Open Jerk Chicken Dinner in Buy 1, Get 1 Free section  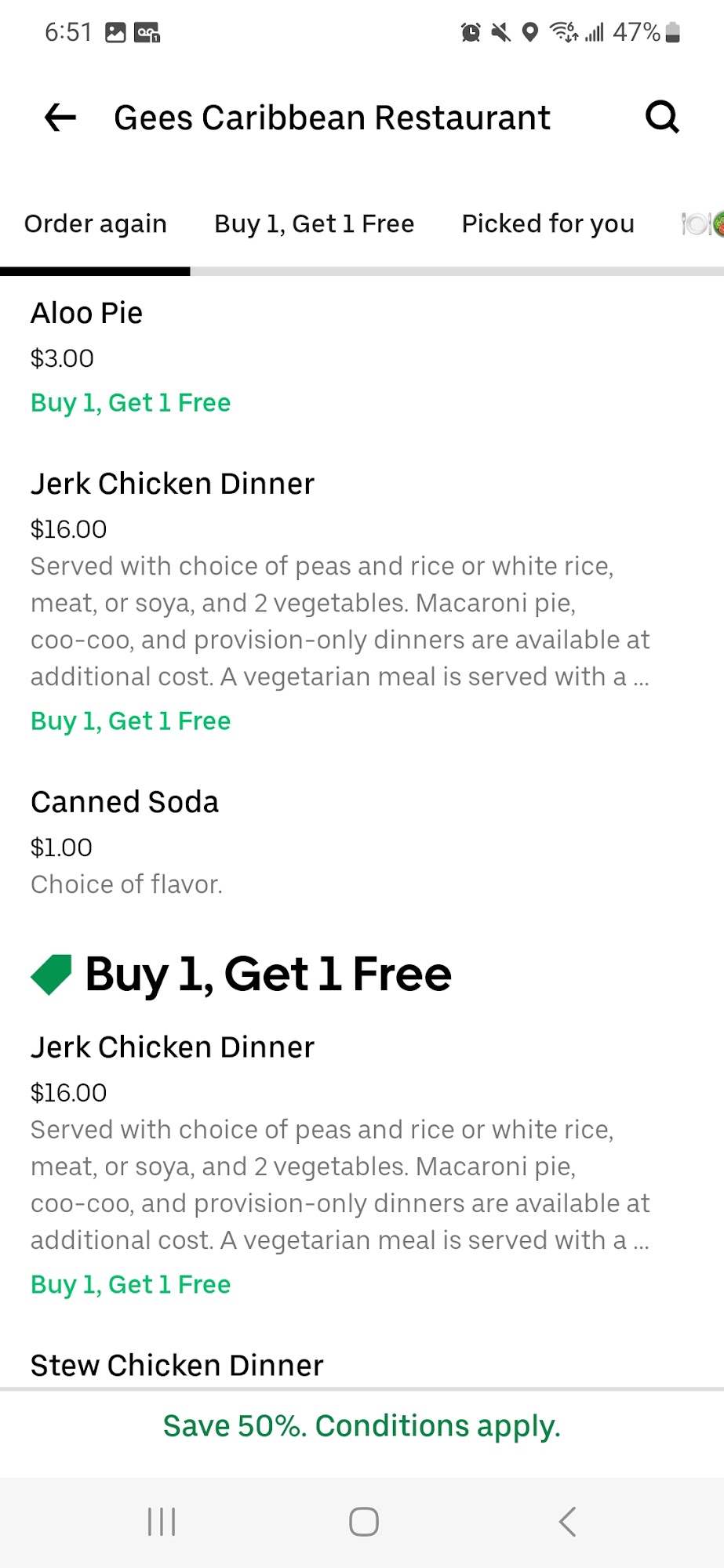[x=173, y=1048]
